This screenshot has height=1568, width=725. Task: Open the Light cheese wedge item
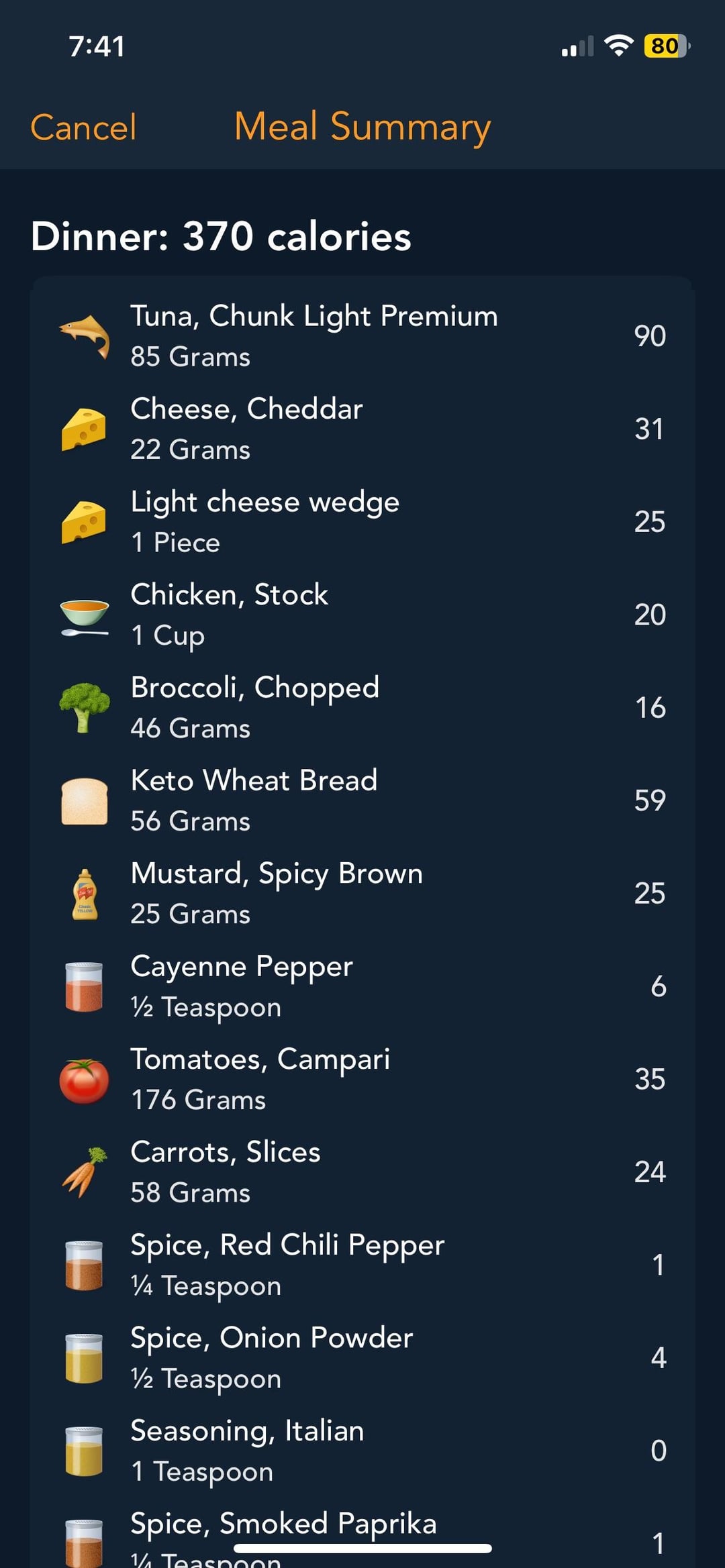[x=362, y=521]
